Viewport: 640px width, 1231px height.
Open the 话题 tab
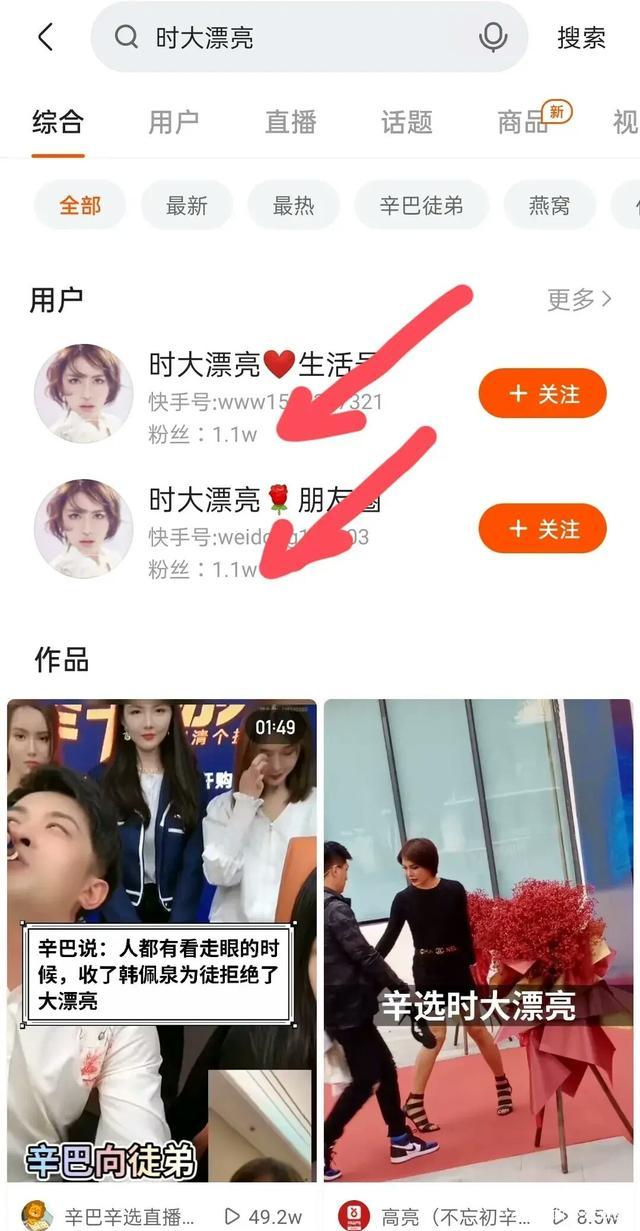(407, 122)
